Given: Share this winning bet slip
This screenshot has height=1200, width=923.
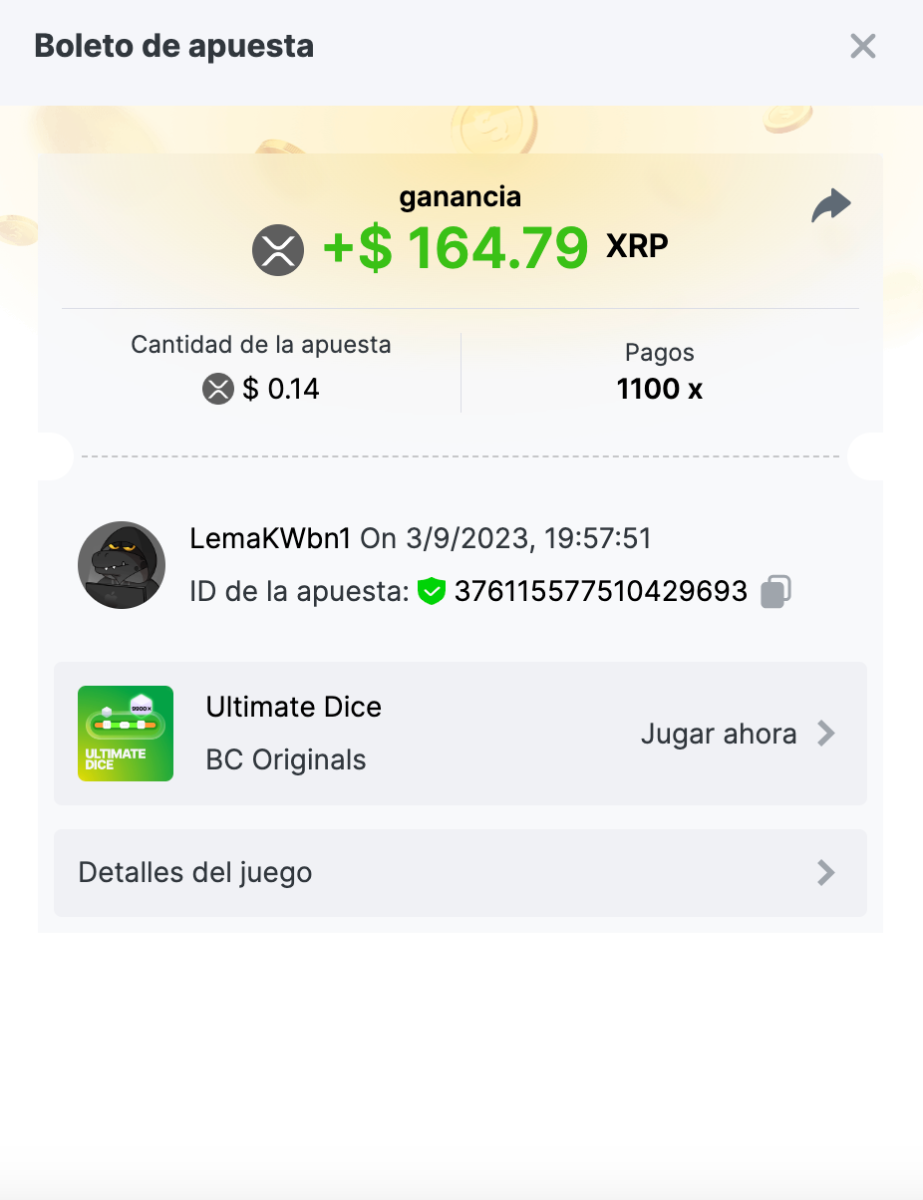Looking at the screenshot, I should [830, 206].
